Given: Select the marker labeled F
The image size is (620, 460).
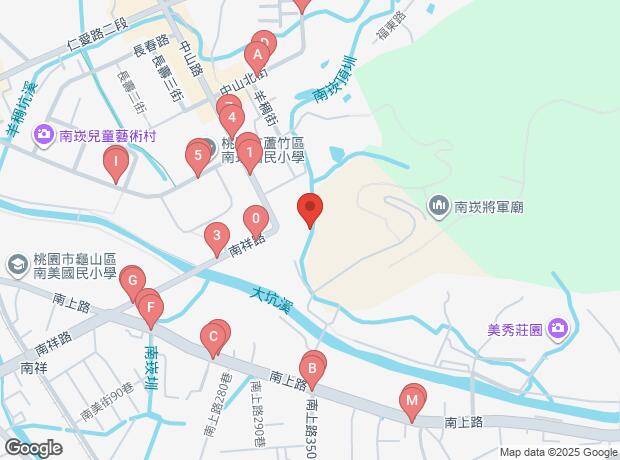Looking at the screenshot, I should pos(150,307).
